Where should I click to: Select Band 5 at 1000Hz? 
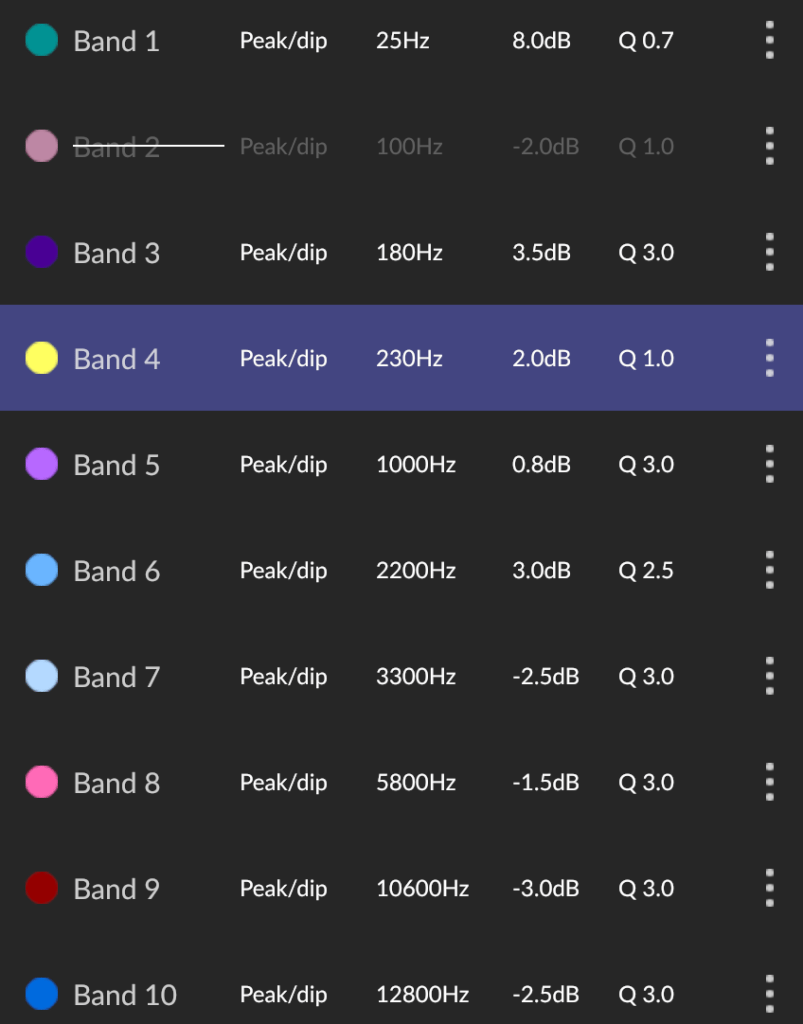point(400,465)
